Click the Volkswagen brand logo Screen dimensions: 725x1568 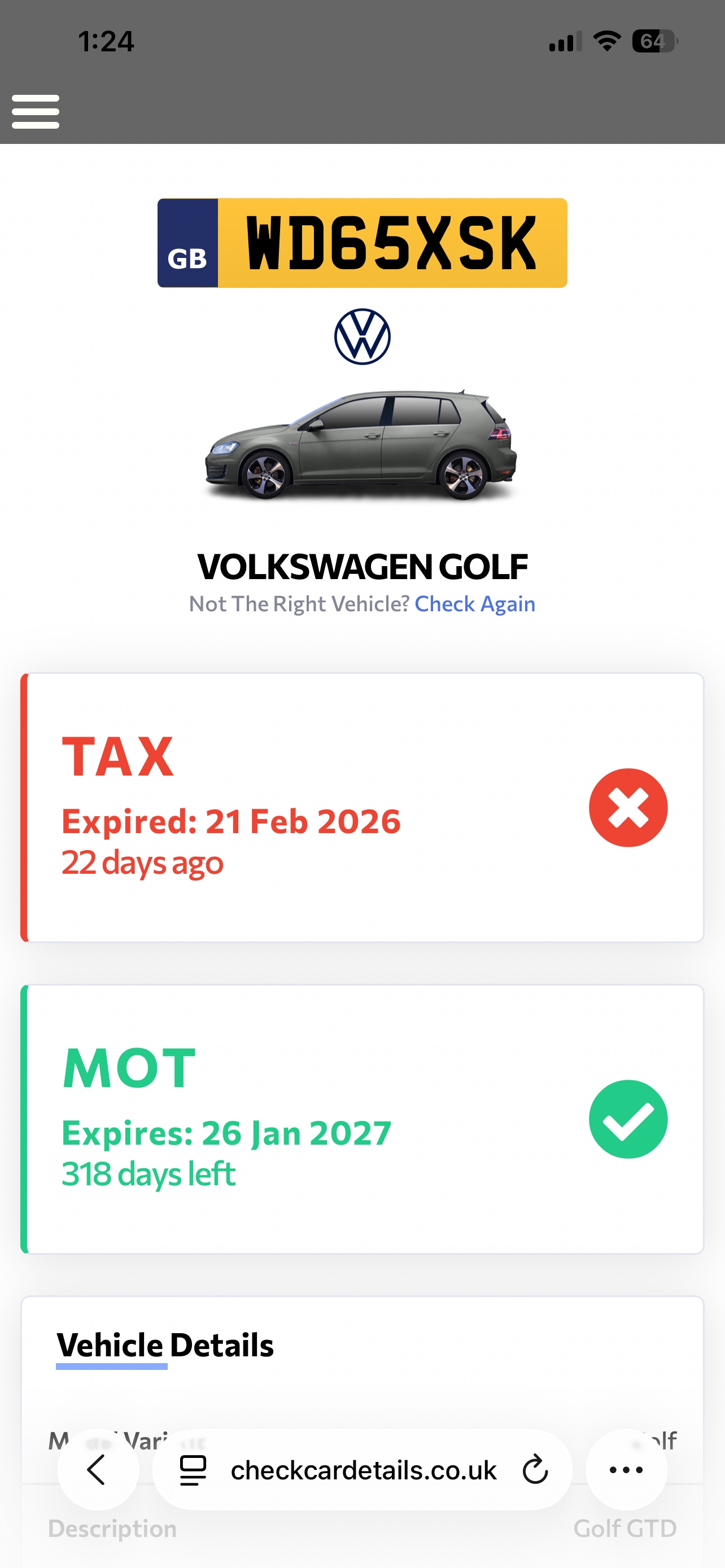pos(362,335)
